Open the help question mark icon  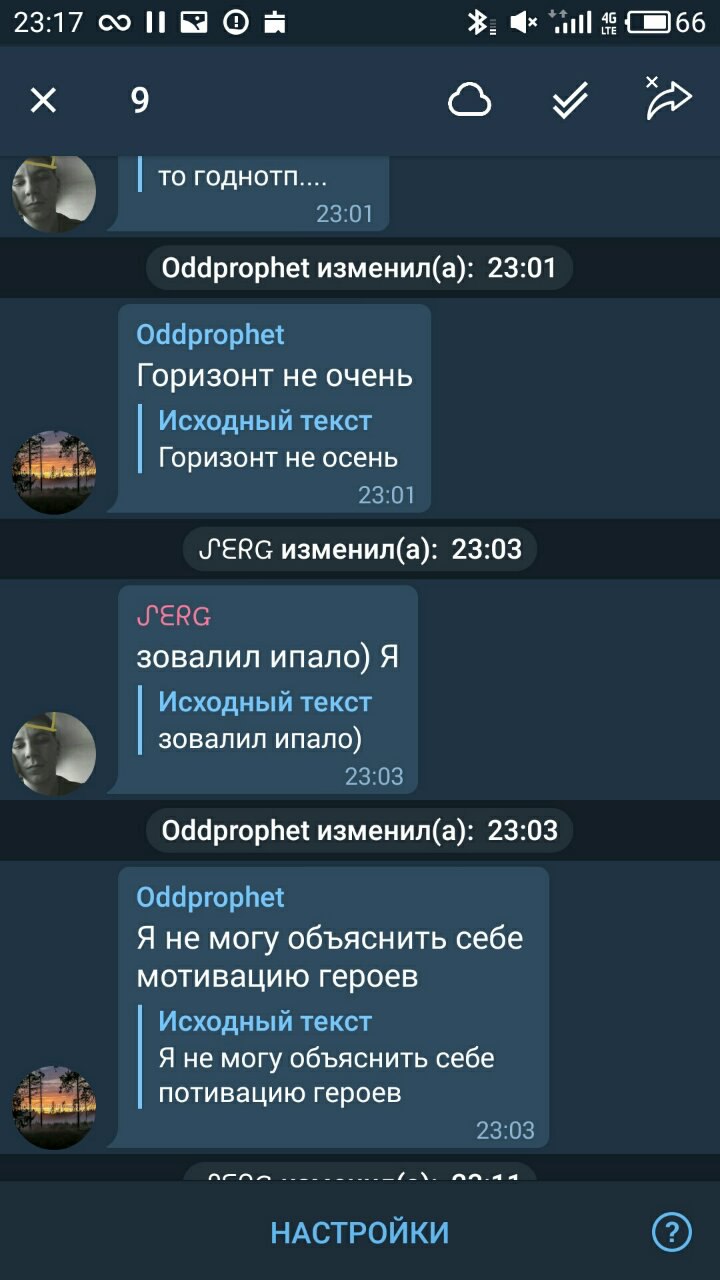coord(672,1232)
